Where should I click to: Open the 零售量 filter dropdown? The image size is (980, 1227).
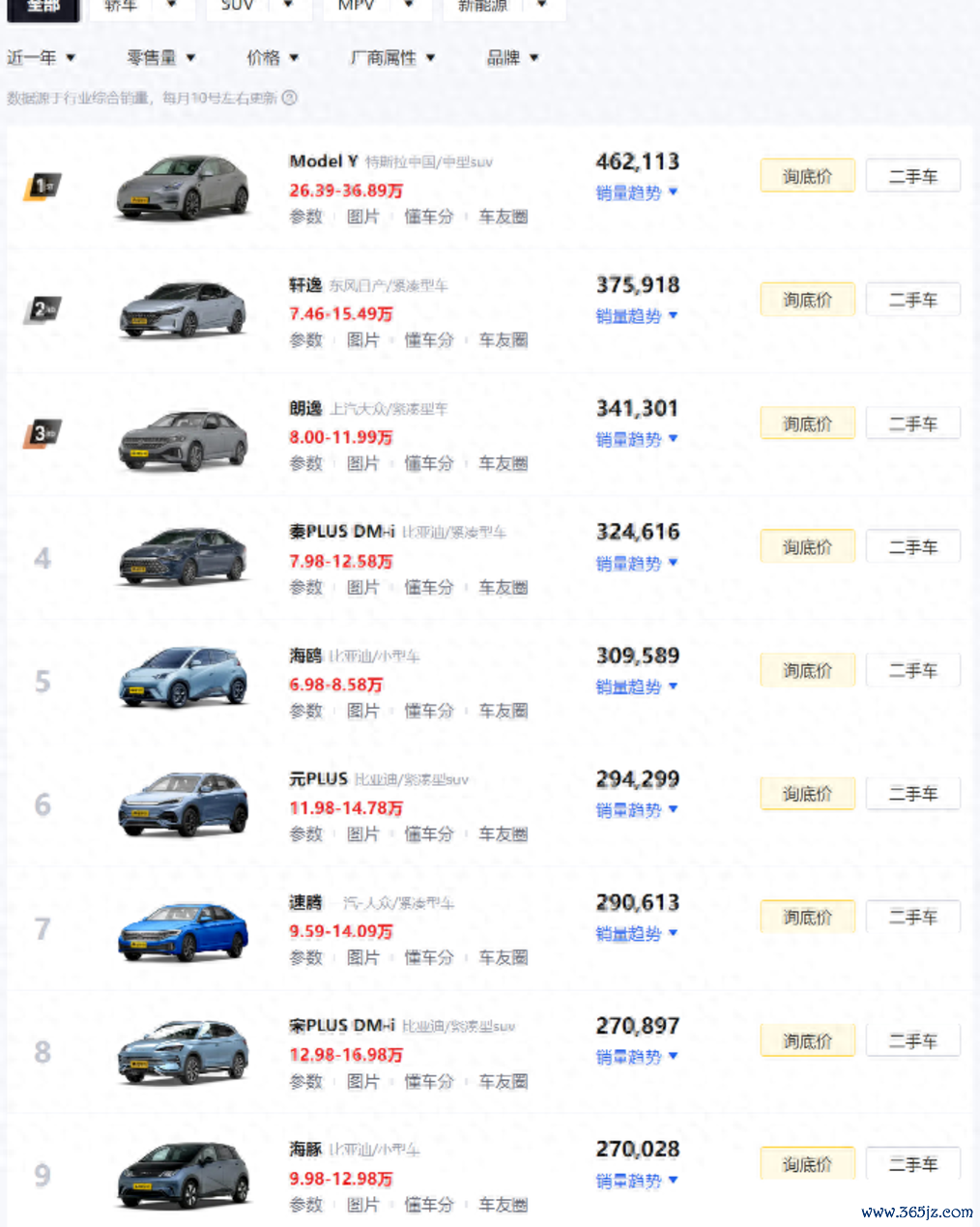[160, 58]
